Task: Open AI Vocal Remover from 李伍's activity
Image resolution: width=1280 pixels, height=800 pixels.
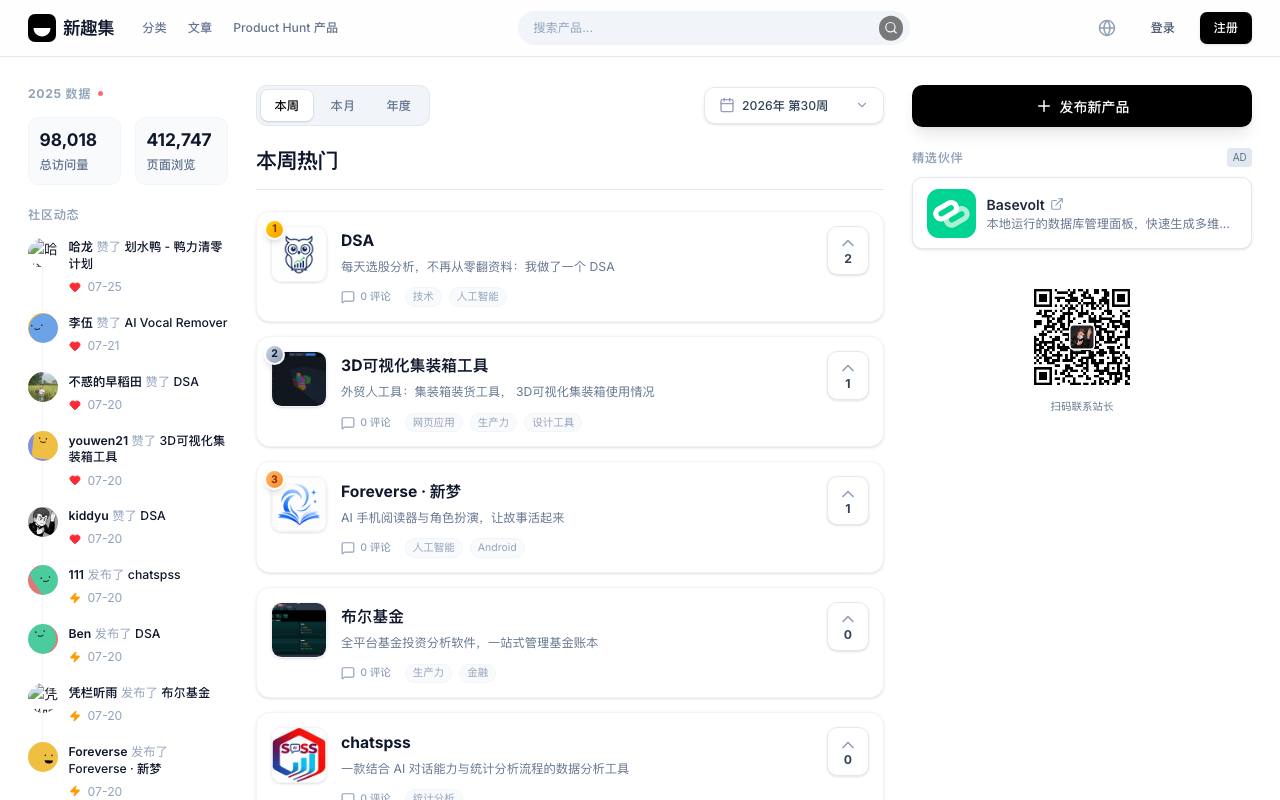Action: click(176, 323)
